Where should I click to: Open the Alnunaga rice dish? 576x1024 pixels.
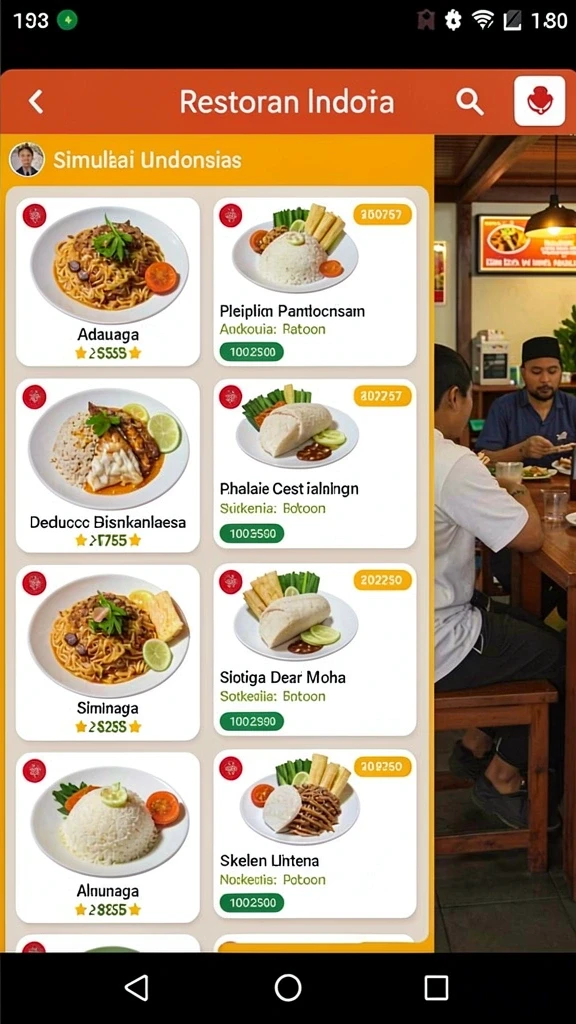(108, 837)
